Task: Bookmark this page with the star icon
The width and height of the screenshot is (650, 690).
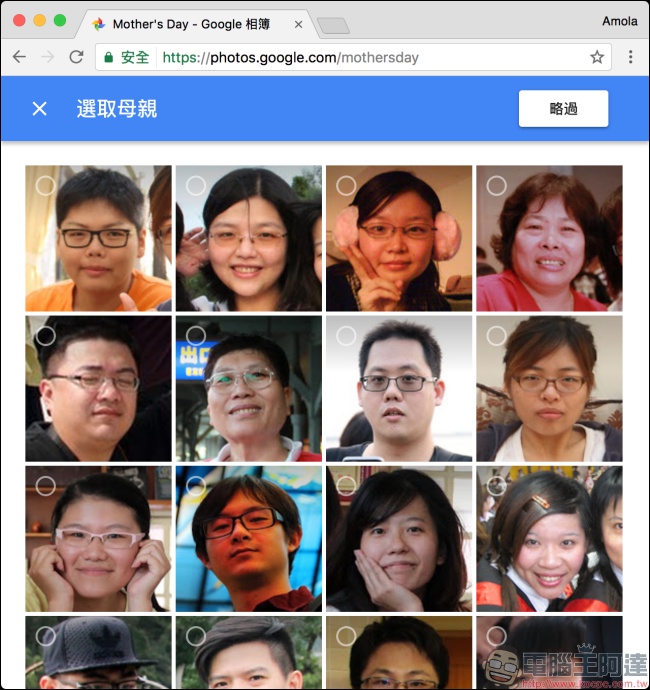Action: [x=597, y=57]
